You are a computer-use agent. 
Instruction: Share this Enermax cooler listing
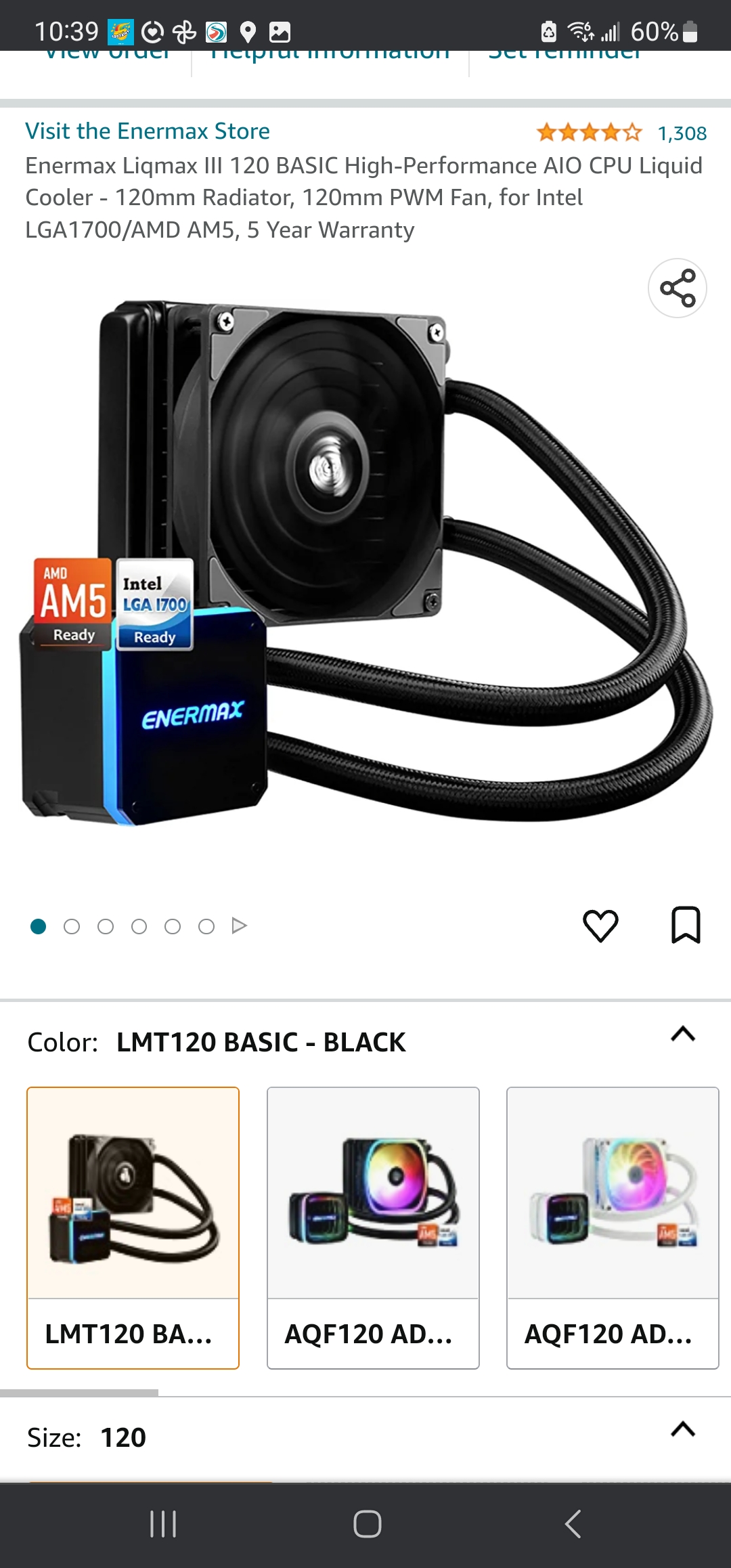tap(678, 288)
